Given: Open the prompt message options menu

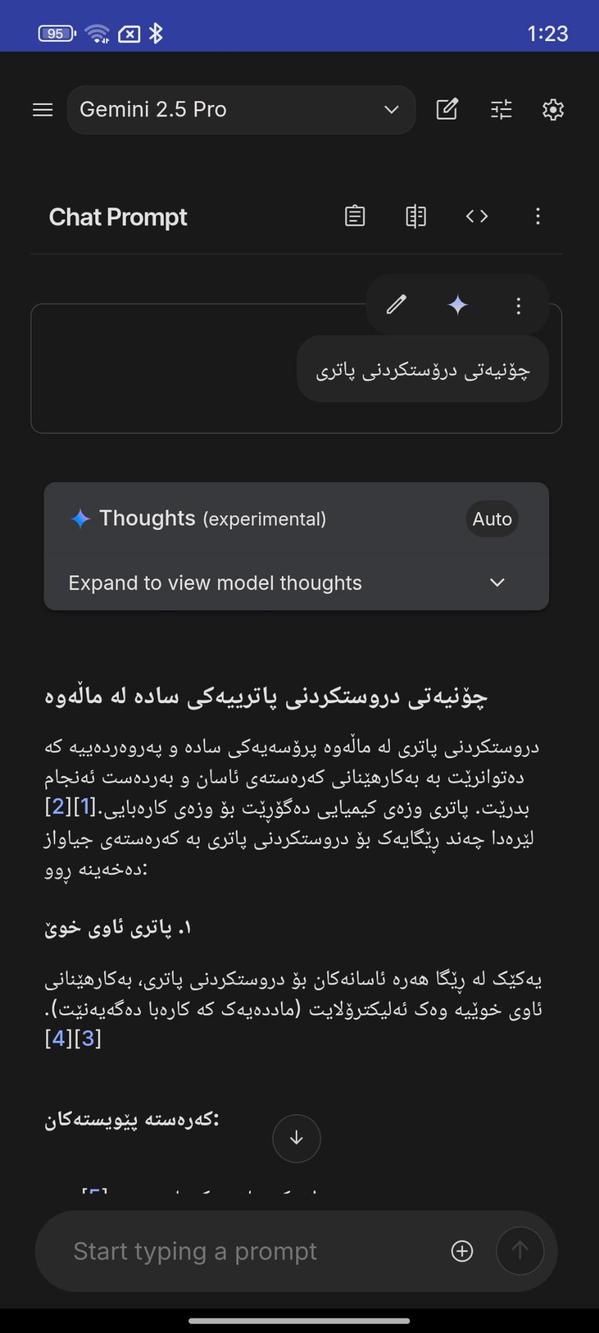Looking at the screenshot, I should (518, 305).
